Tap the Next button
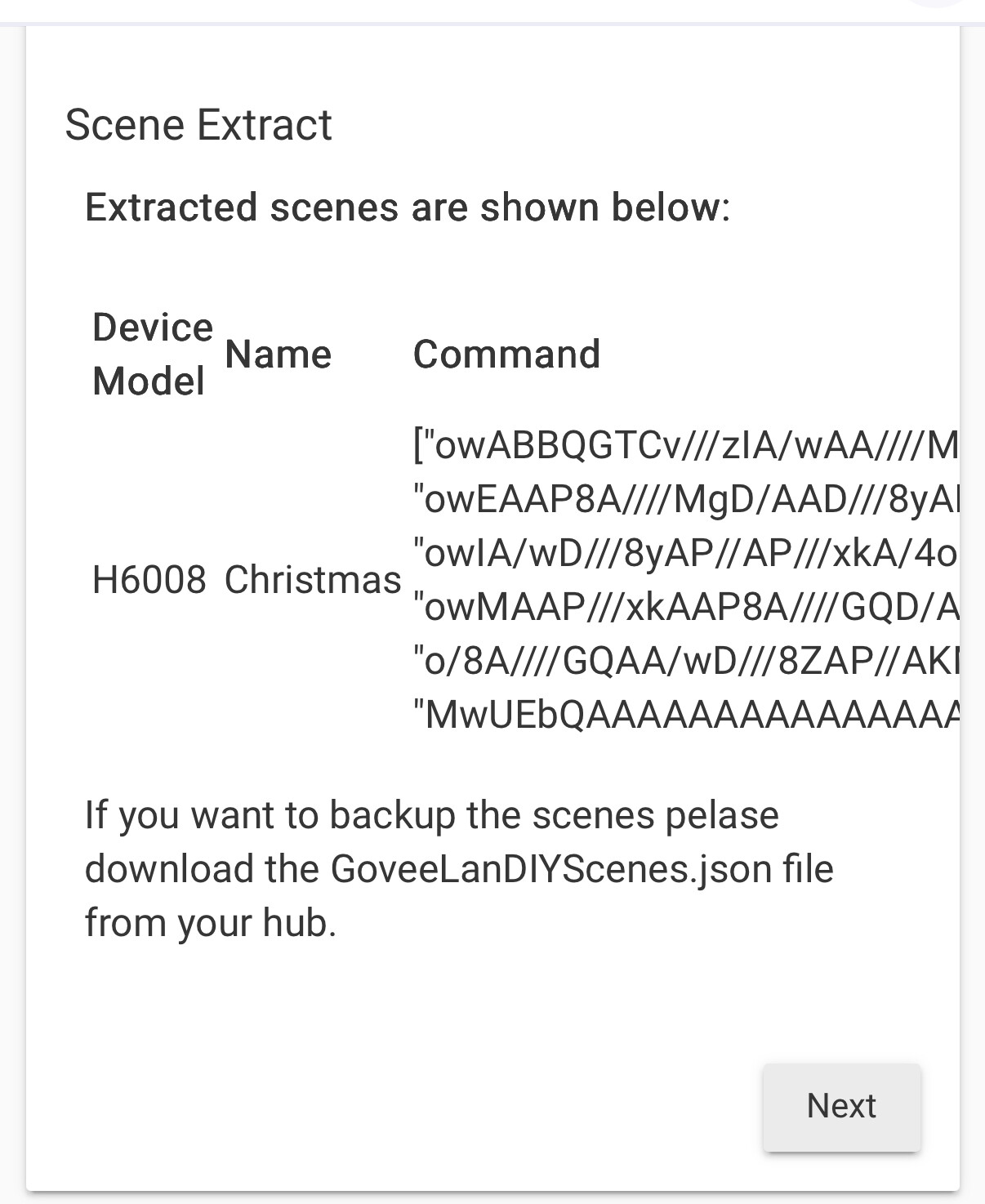985x1204 pixels. point(841,1107)
